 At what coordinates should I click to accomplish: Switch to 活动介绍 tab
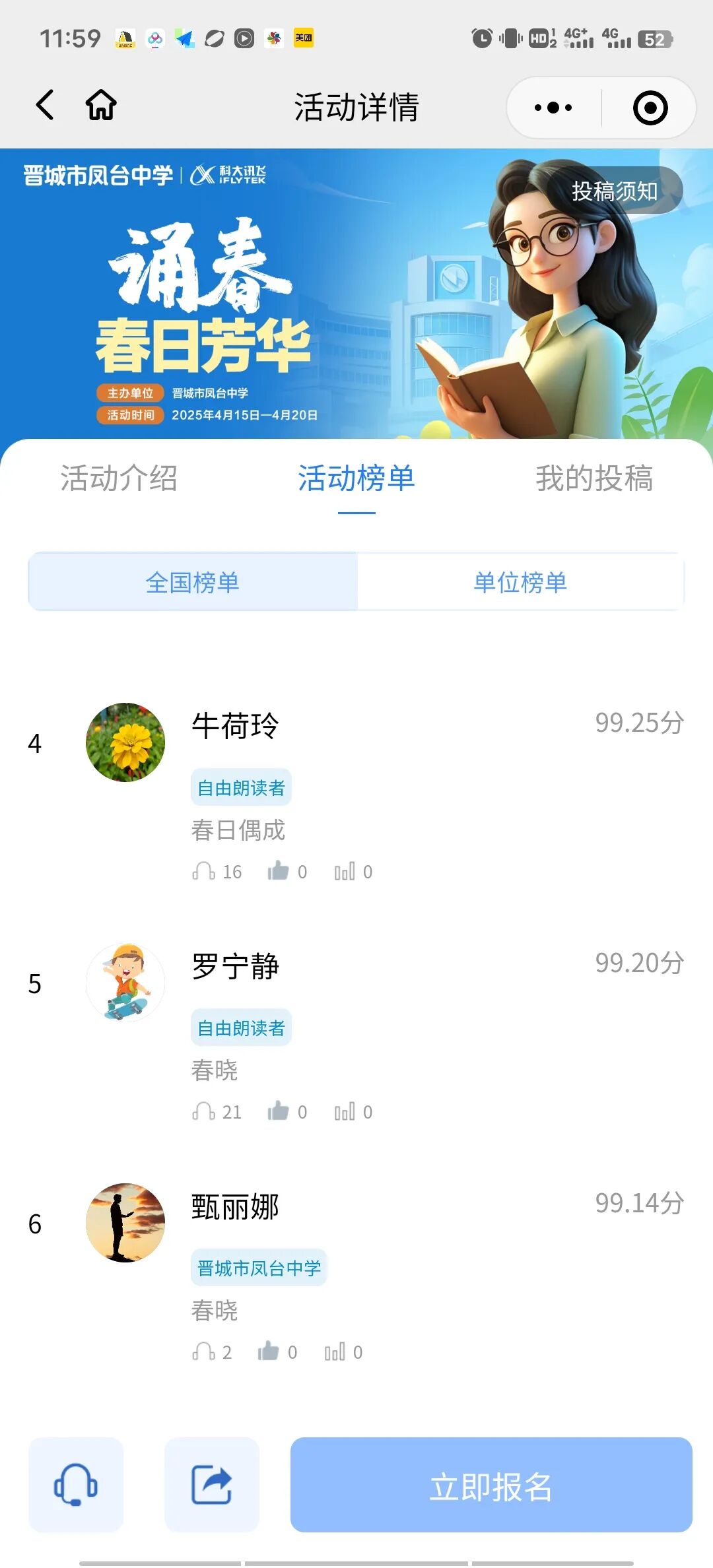pyautogui.click(x=119, y=478)
